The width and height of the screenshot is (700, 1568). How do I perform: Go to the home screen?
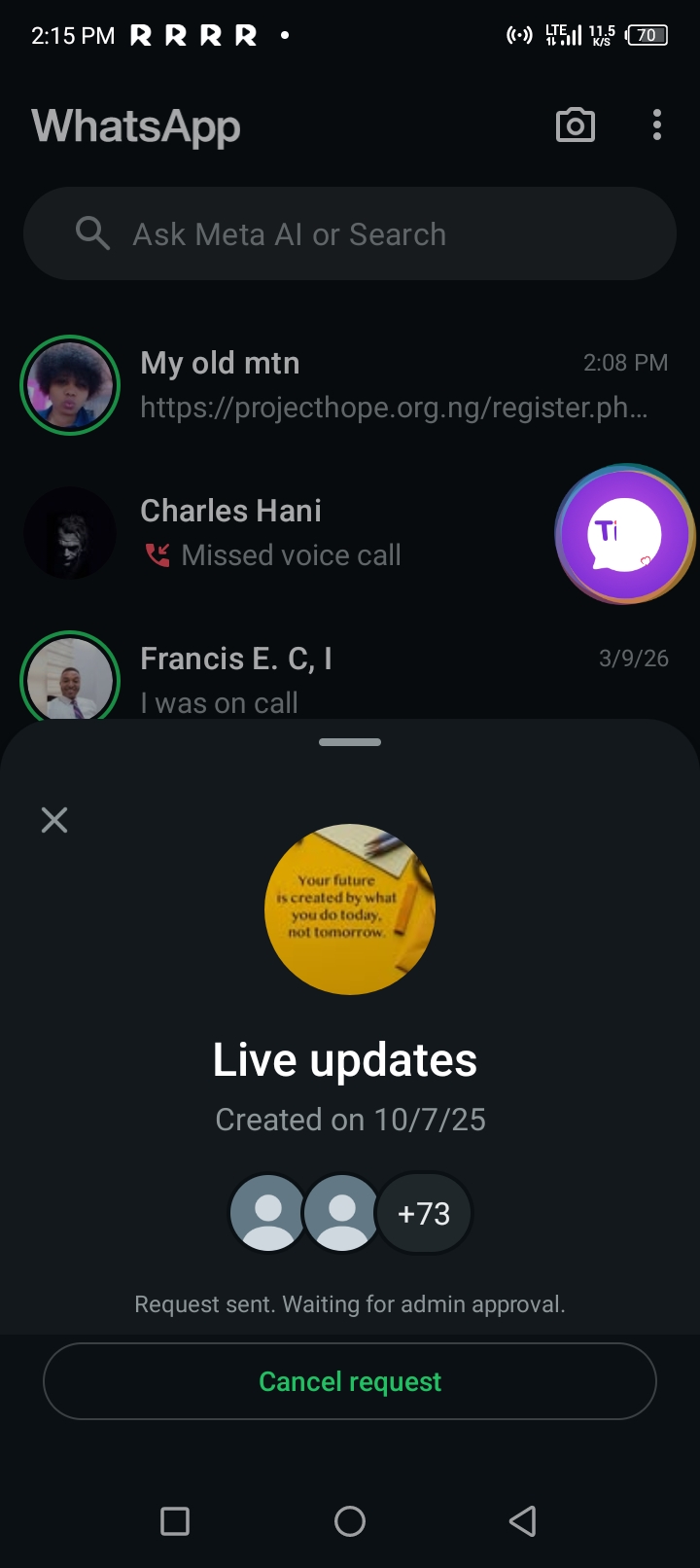point(350,1520)
